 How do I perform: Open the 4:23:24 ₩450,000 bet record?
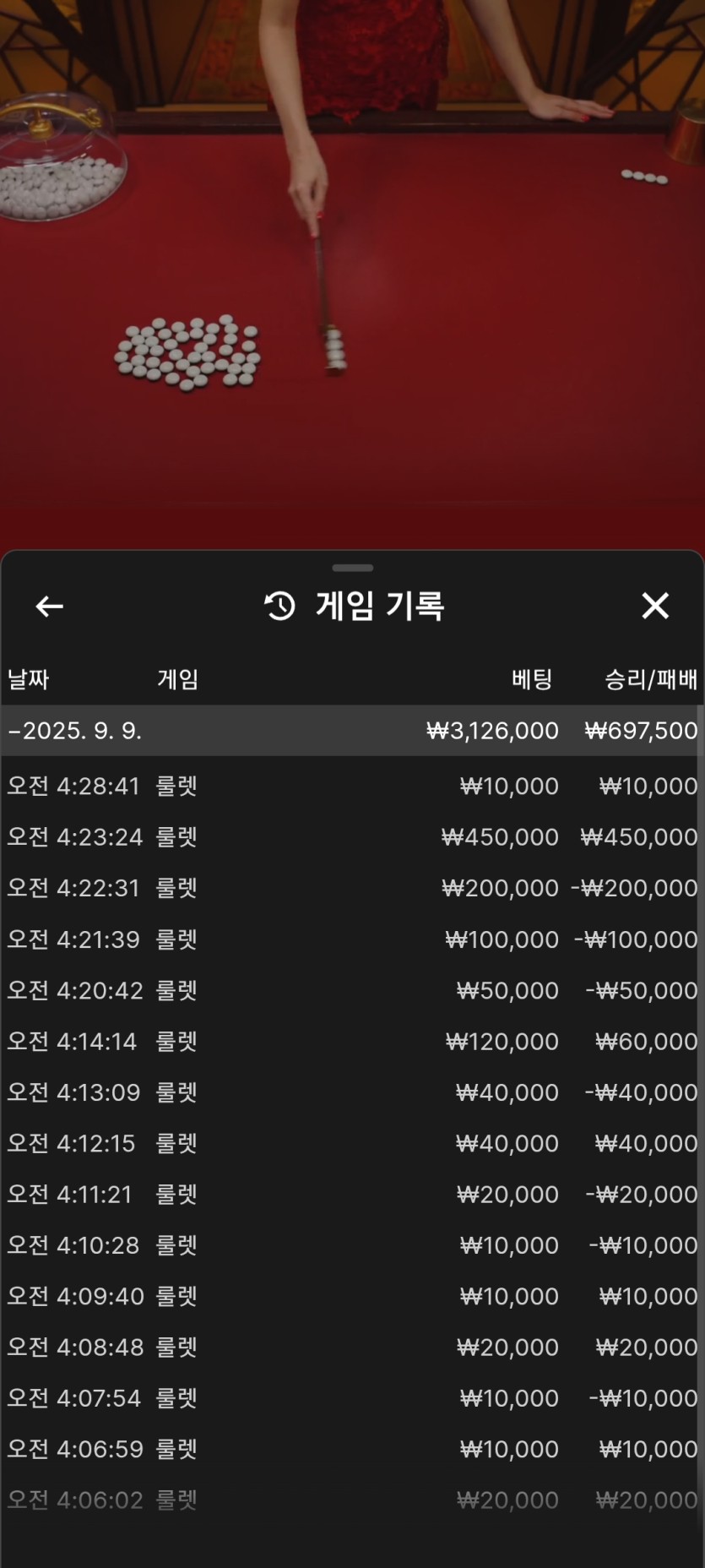point(352,837)
